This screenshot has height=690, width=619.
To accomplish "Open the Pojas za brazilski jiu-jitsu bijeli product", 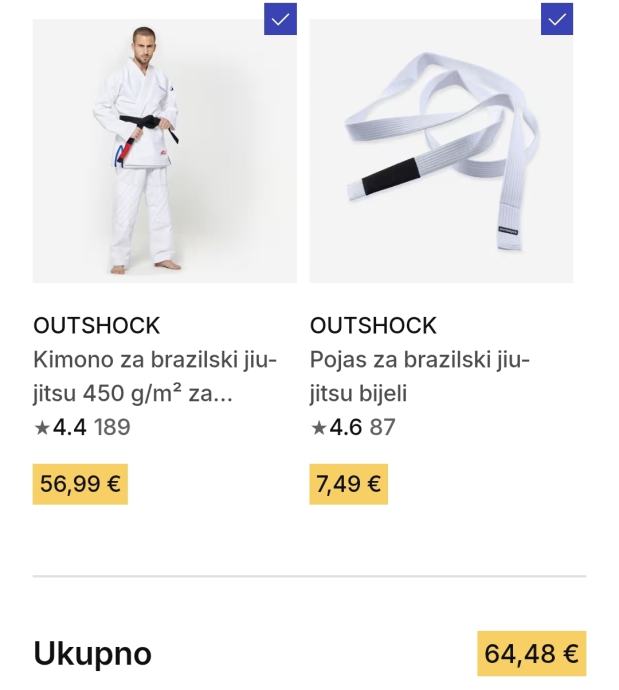I will tap(420, 375).
